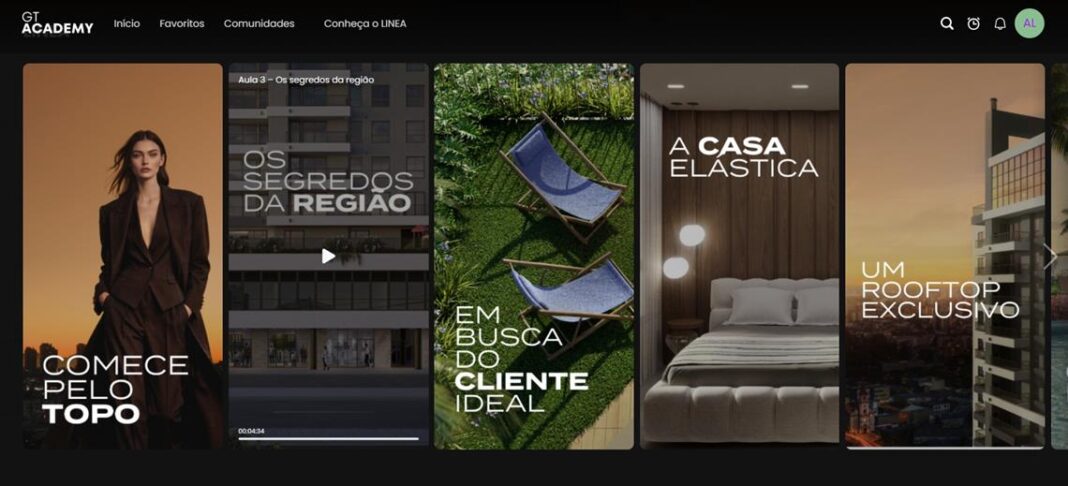Open A Casa Elástica card
1068x486 pixels.
point(739,256)
